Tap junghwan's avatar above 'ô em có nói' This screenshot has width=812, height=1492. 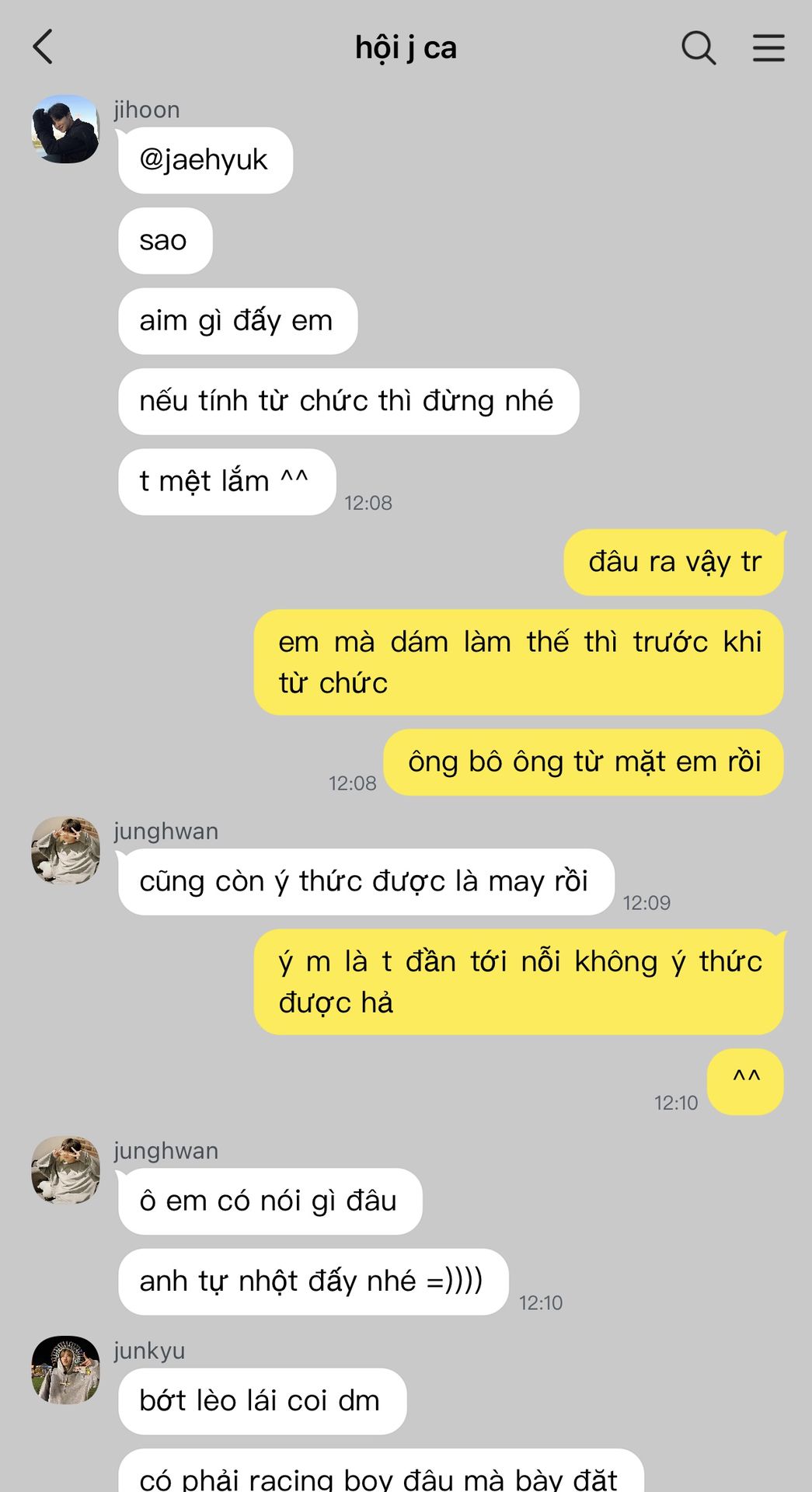(65, 1170)
